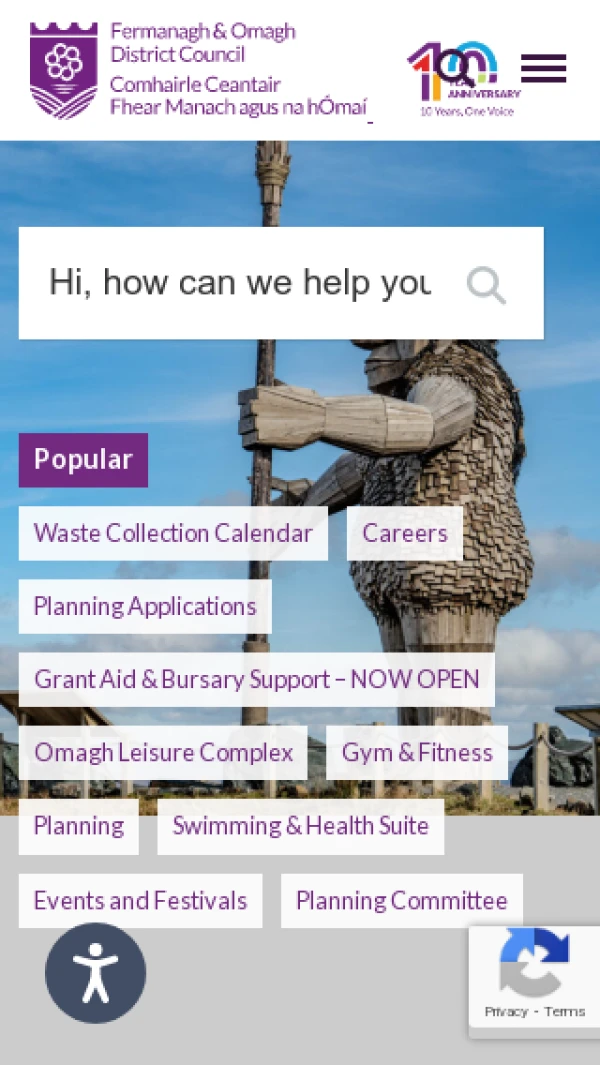Open the hamburger menu
Viewport: 600px width, 1065px height.
[543, 68]
